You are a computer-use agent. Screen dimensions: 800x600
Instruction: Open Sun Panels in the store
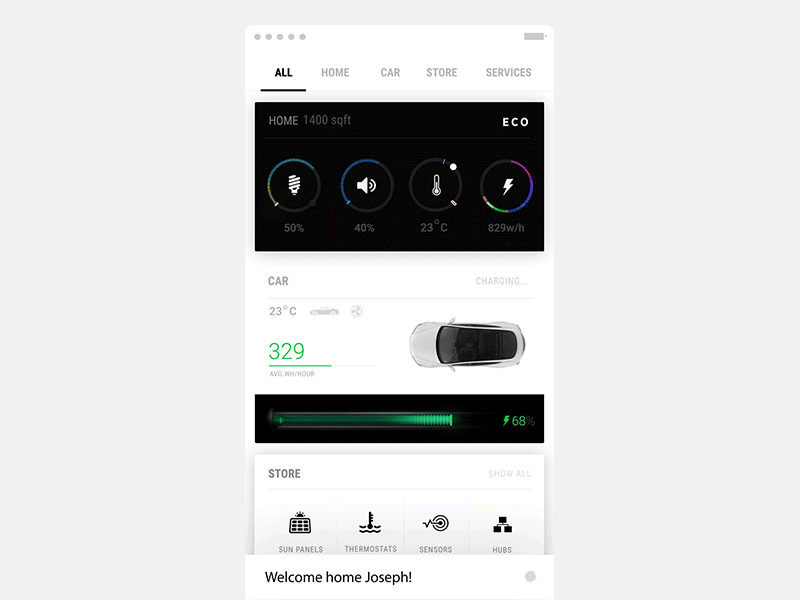coord(300,530)
